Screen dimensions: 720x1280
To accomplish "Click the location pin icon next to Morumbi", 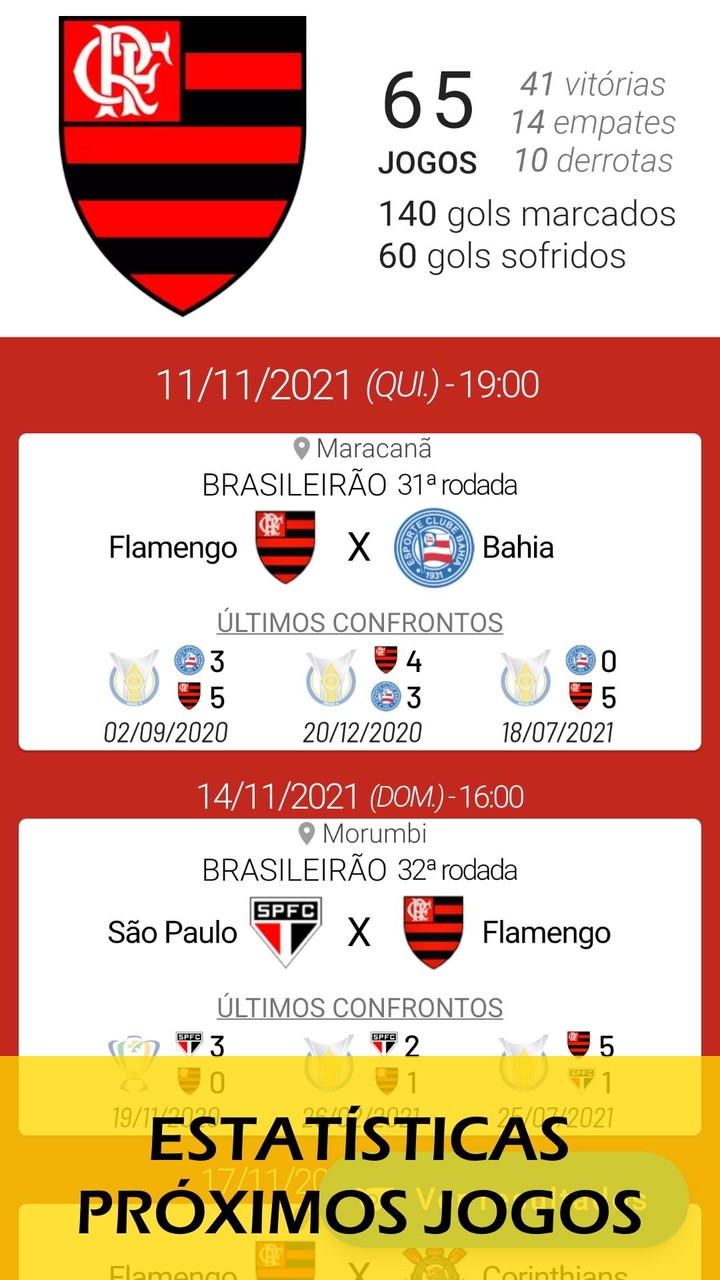I will coord(306,832).
